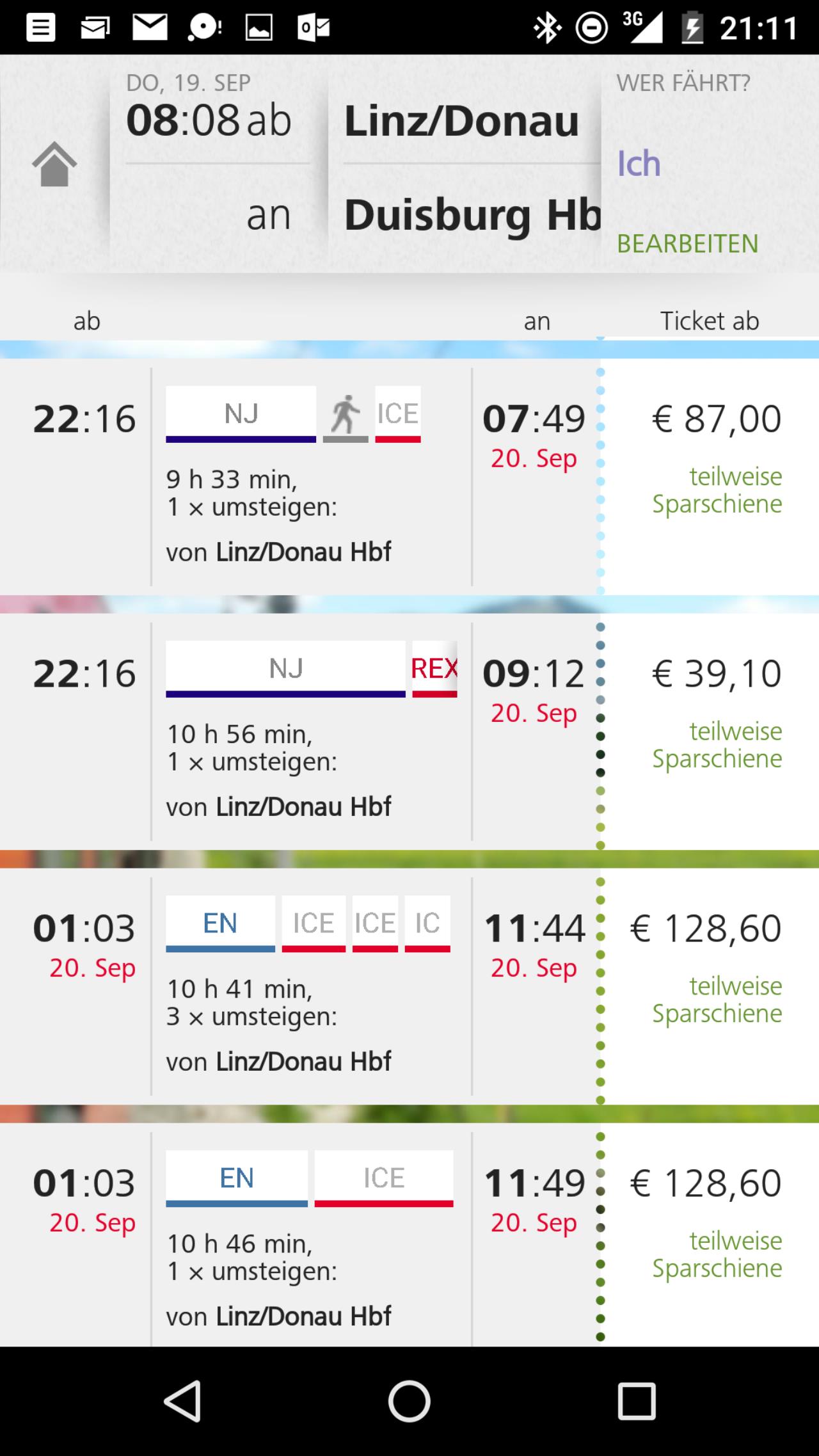Open the 01:03 connection arriving 11:49
The image size is (819, 1456).
tap(311, 1241)
